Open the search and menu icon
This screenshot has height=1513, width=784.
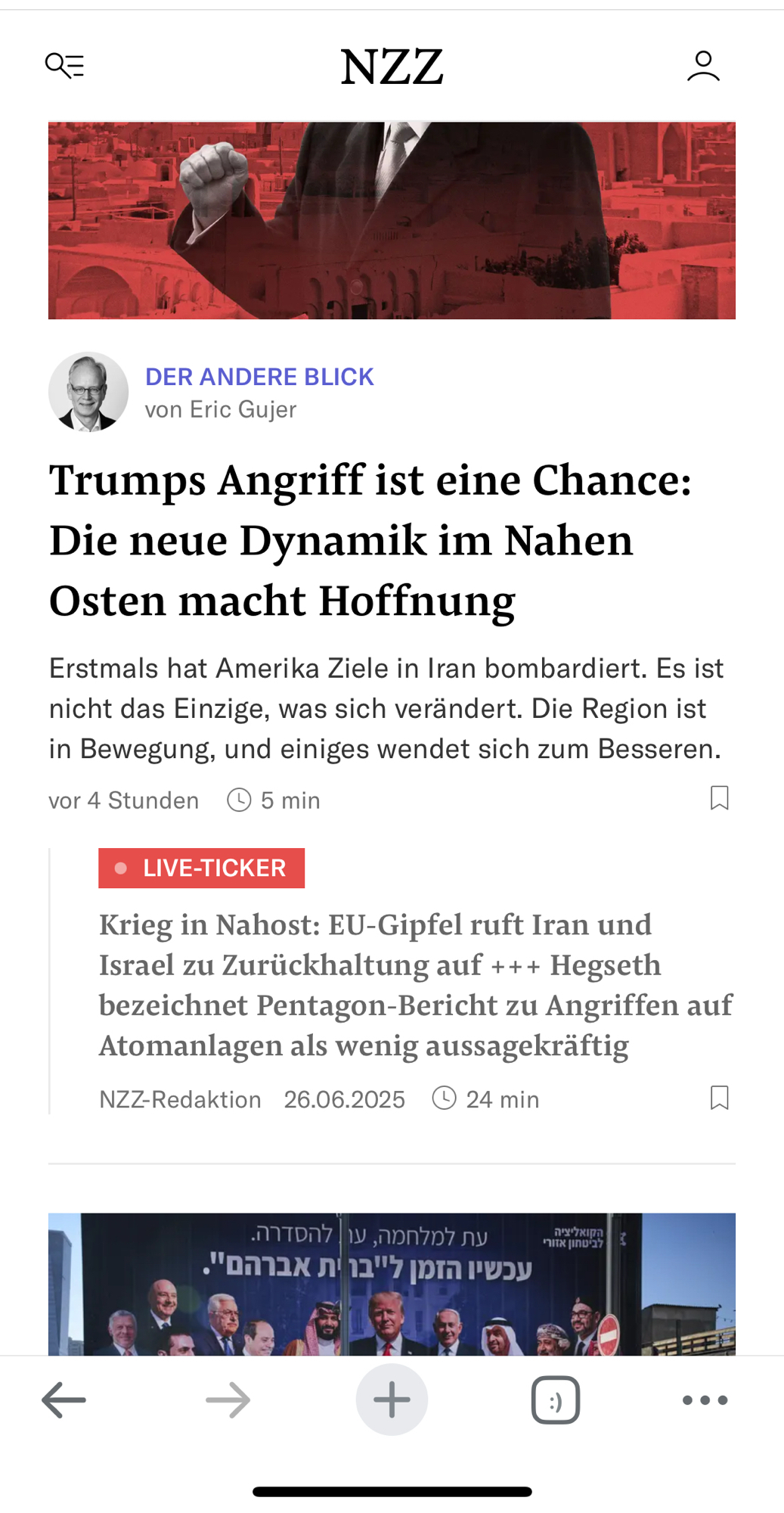(x=65, y=66)
